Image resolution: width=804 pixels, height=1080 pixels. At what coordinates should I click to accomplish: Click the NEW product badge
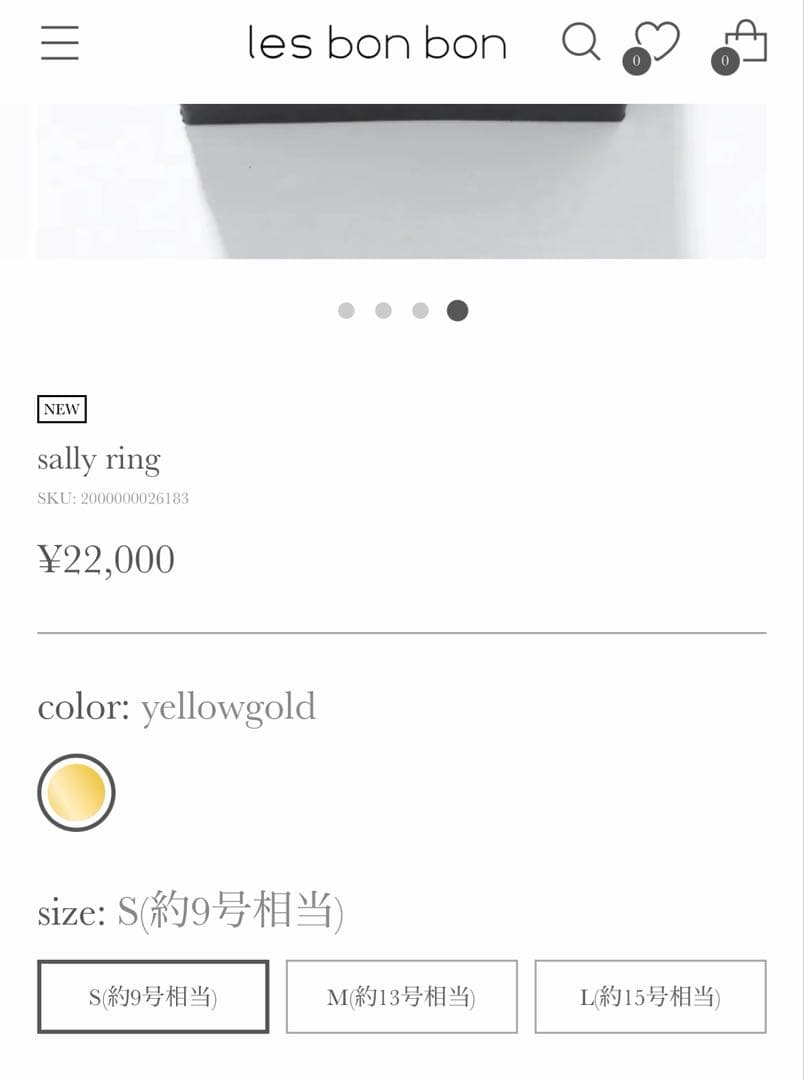(62, 409)
